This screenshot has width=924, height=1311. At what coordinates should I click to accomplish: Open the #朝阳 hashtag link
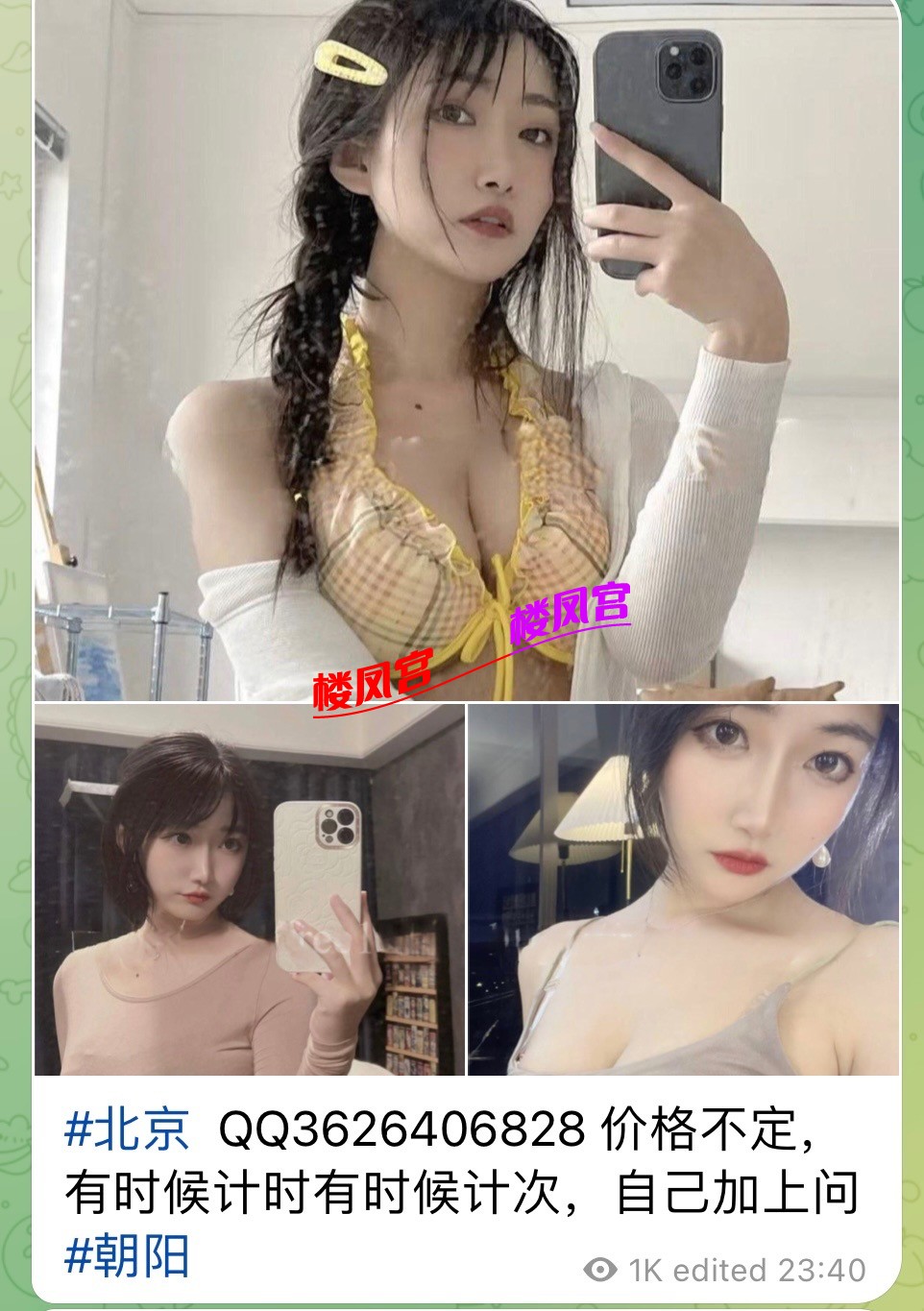pos(127,1256)
